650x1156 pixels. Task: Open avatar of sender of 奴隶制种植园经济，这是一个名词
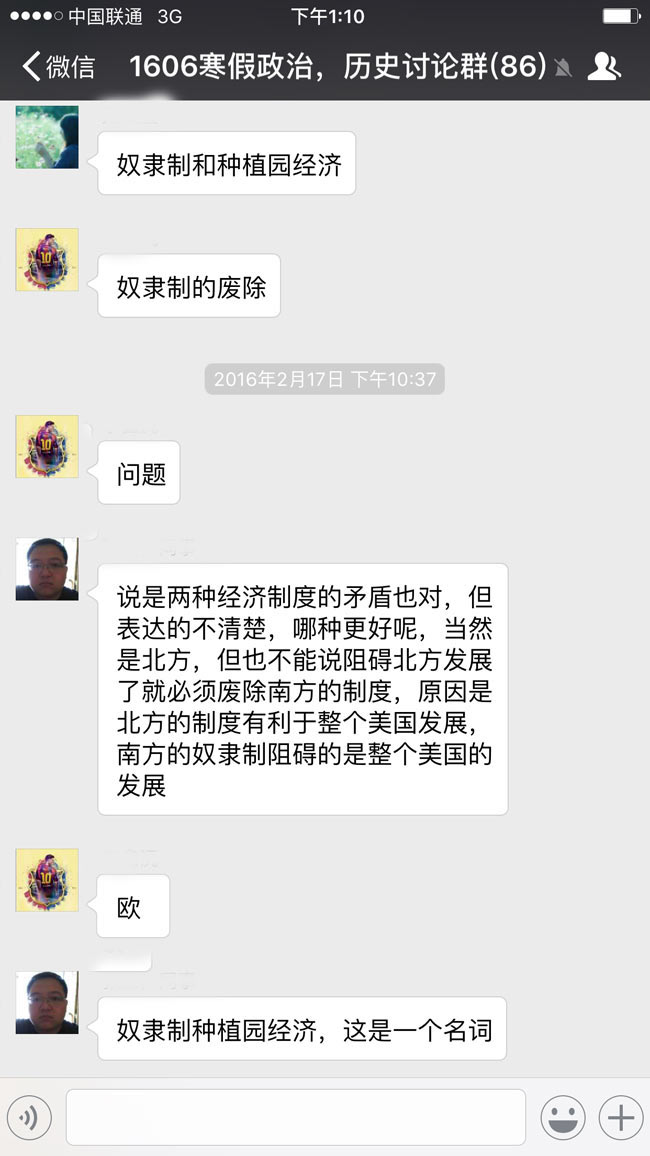47,1002
